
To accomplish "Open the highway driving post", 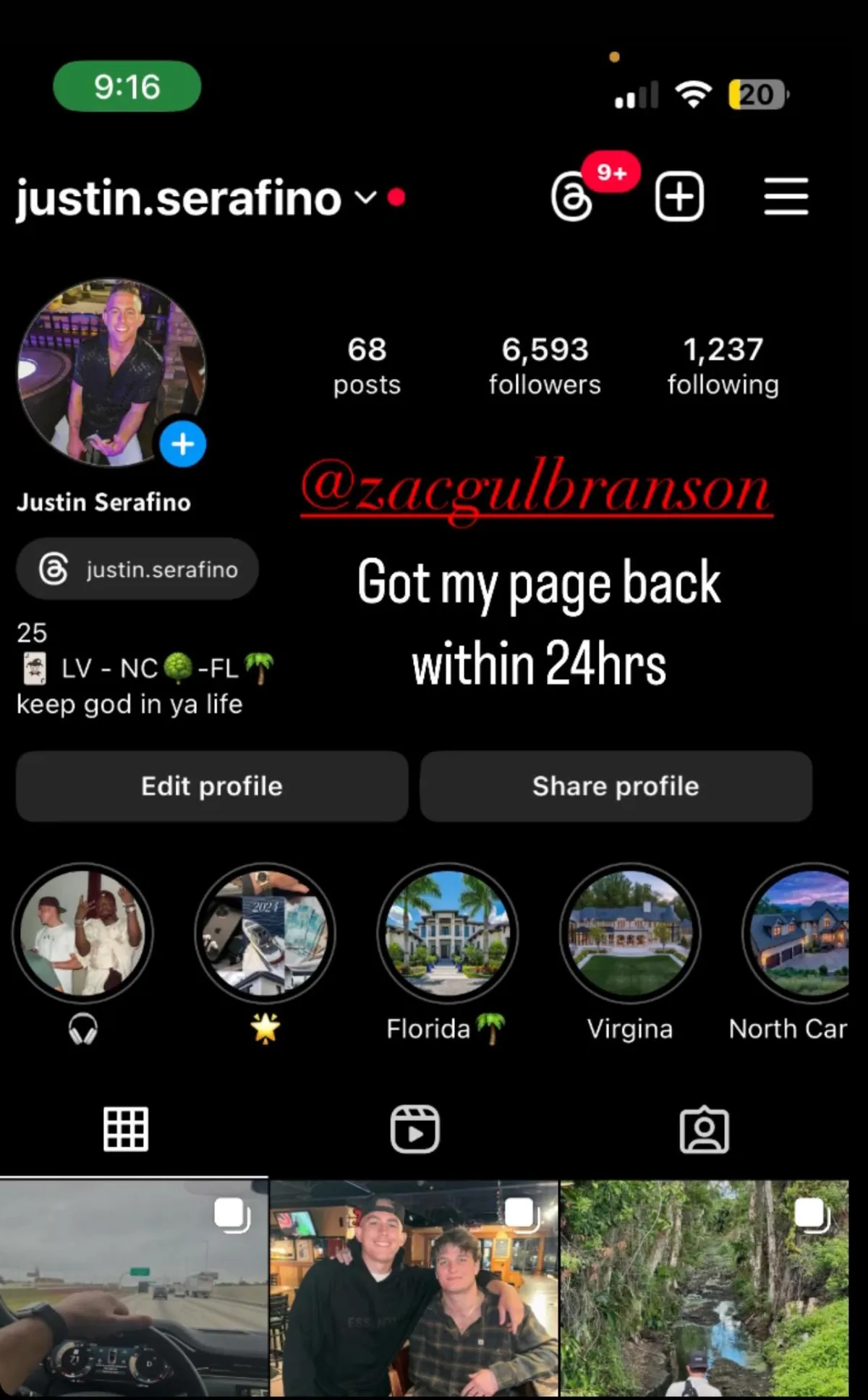I will pos(134,1289).
